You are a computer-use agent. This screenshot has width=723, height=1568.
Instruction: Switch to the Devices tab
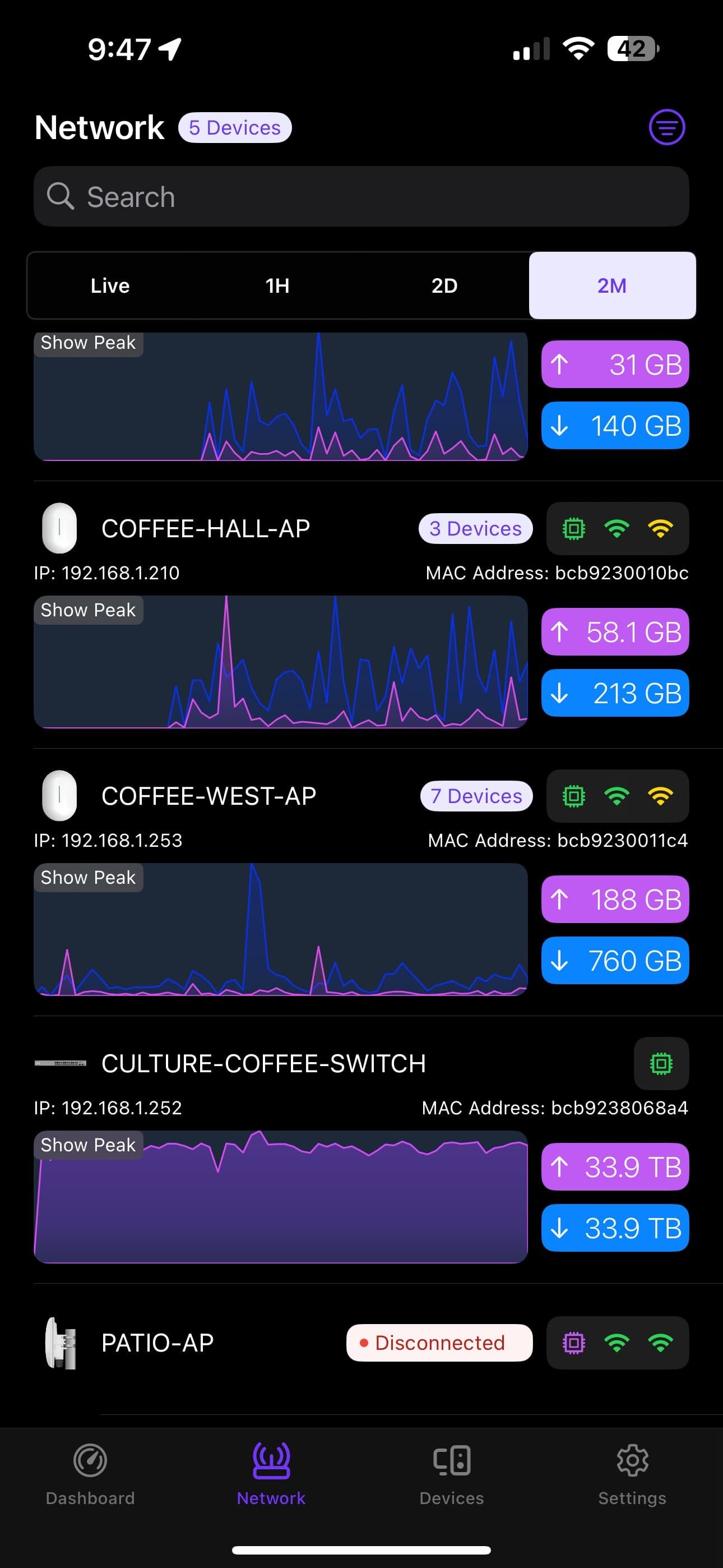pyautogui.click(x=452, y=1473)
